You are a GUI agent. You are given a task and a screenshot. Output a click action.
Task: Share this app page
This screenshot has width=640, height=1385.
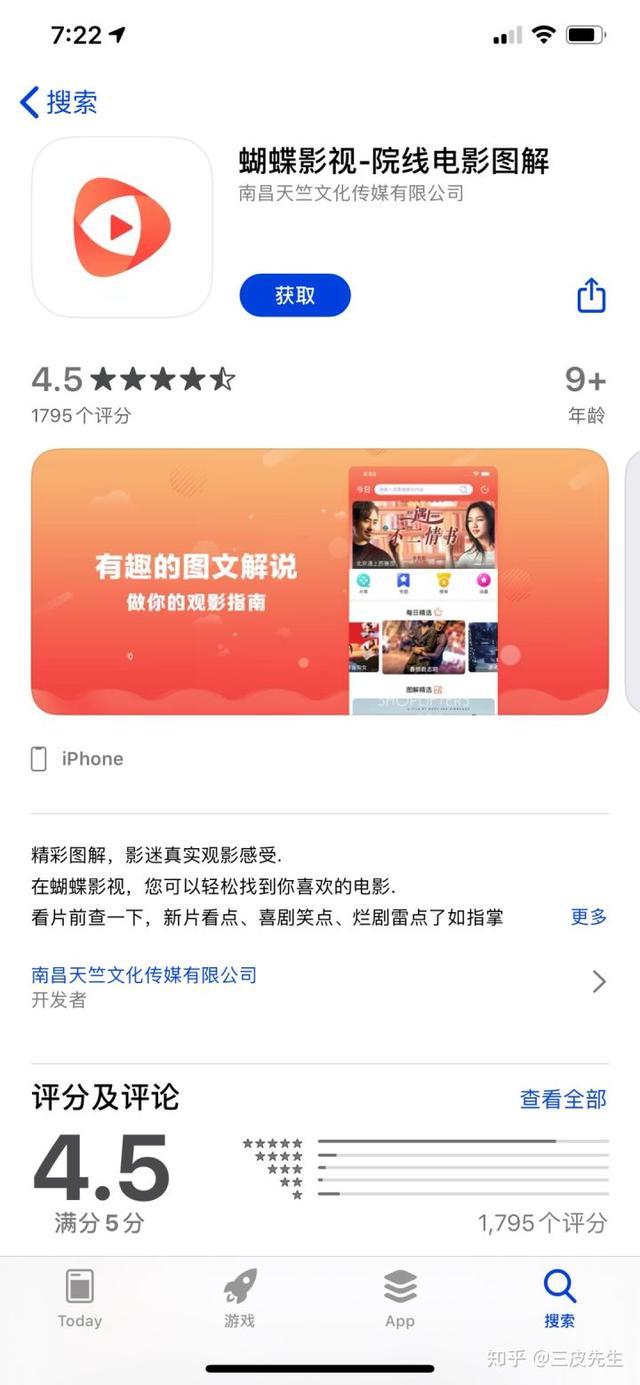click(591, 295)
